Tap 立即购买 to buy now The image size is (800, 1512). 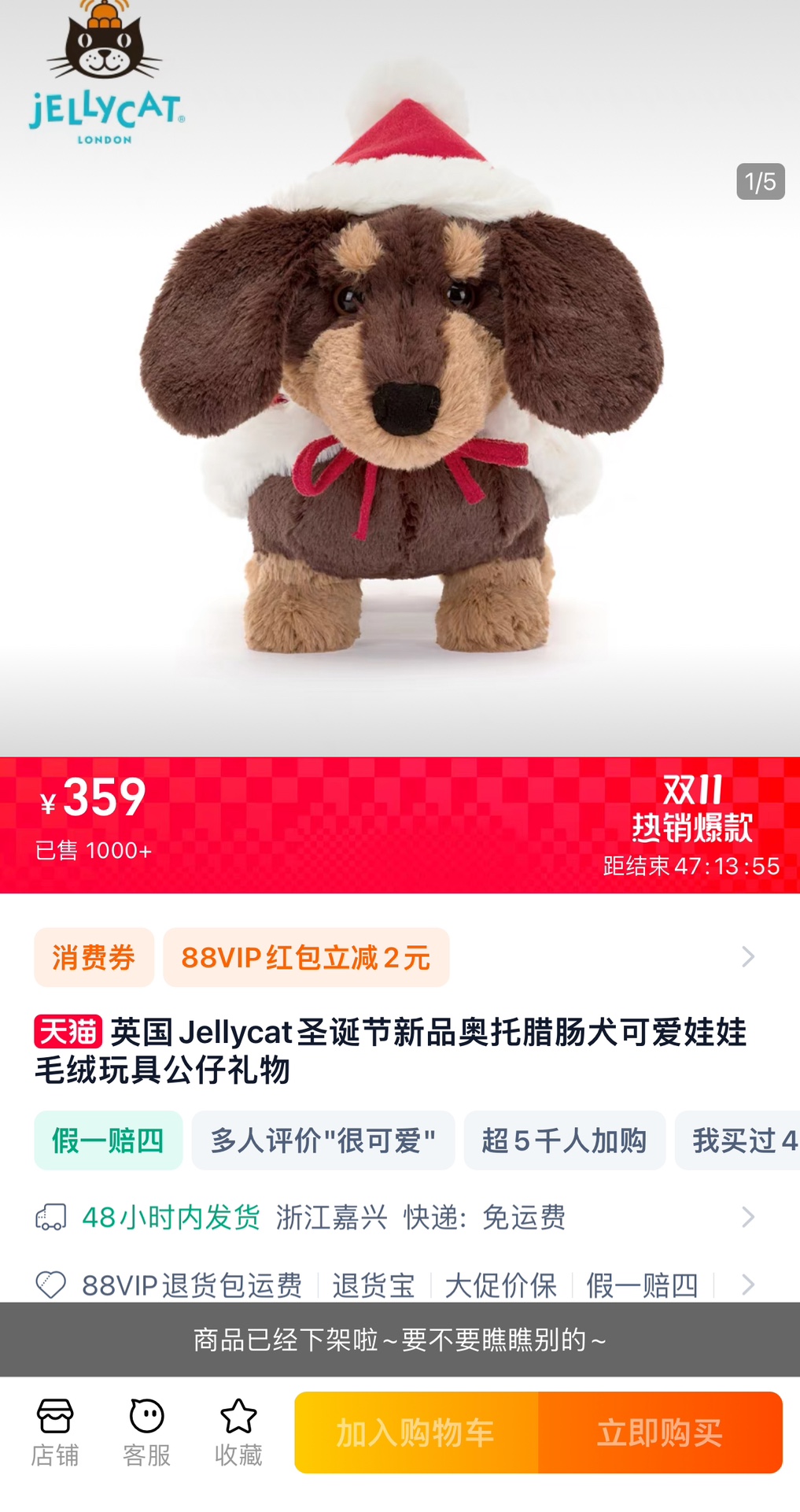660,1433
